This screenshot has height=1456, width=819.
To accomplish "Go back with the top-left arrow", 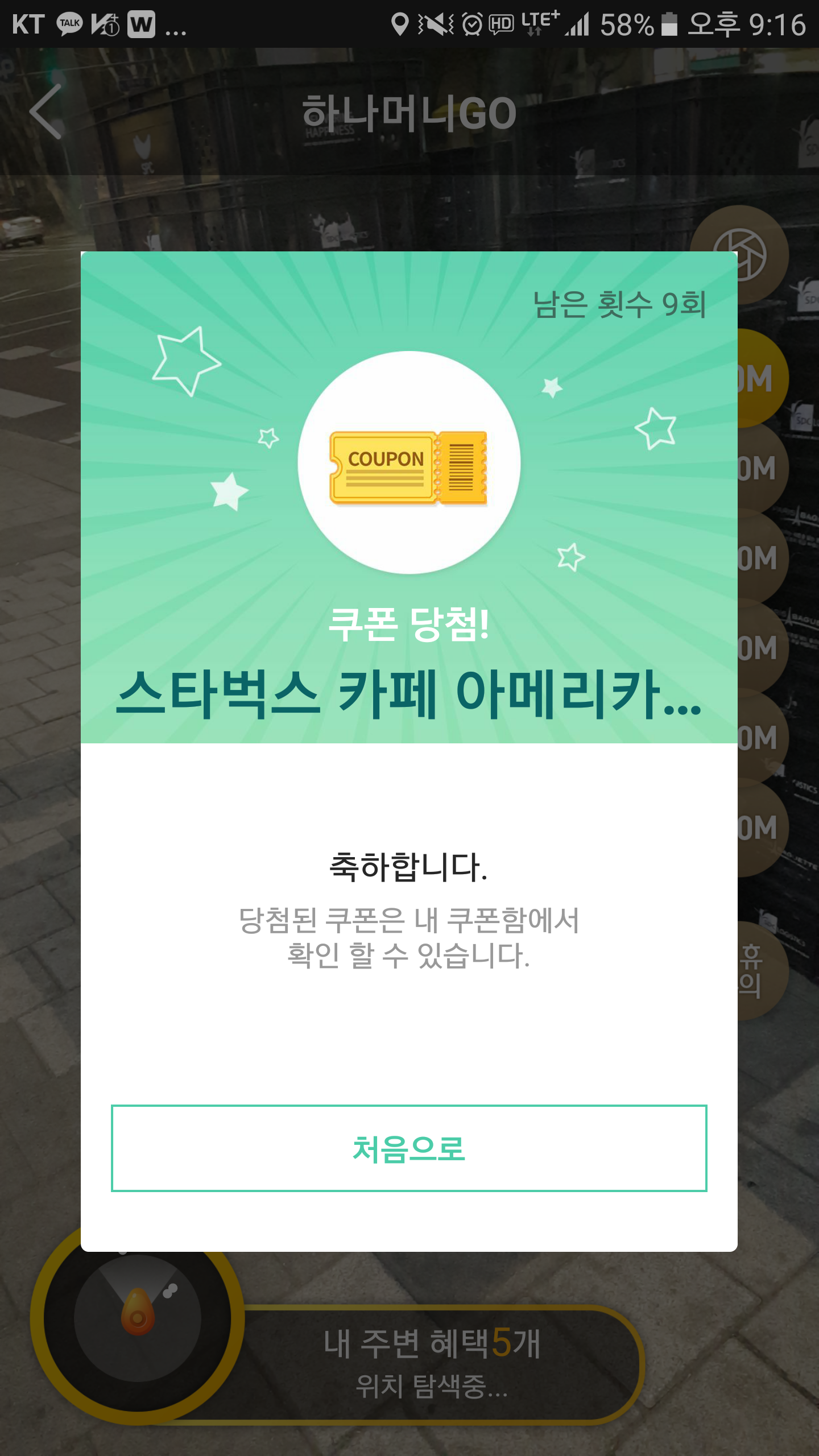I will pyautogui.click(x=47, y=112).
